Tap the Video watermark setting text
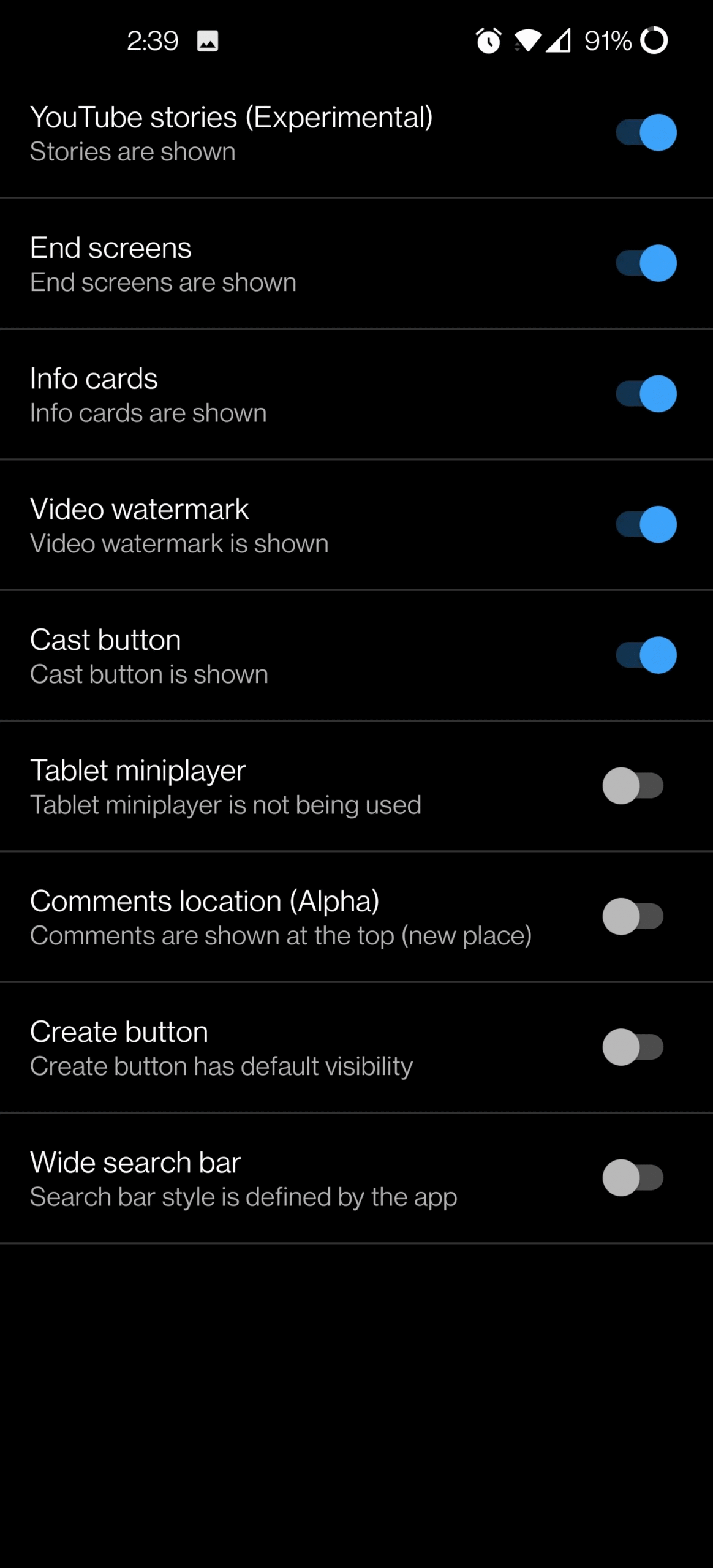Viewport: 713px width, 1568px height. [x=139, y=508]
